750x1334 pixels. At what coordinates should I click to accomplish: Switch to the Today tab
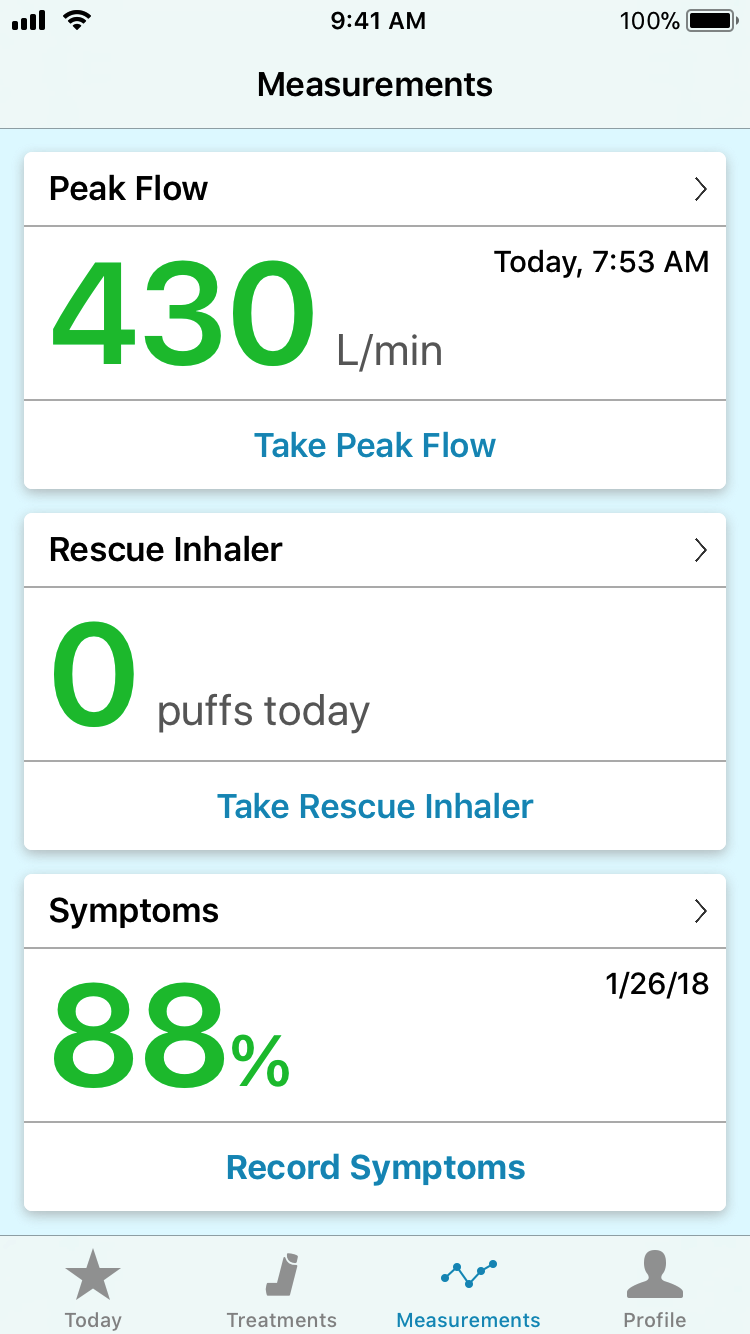tap(93, 1288)
